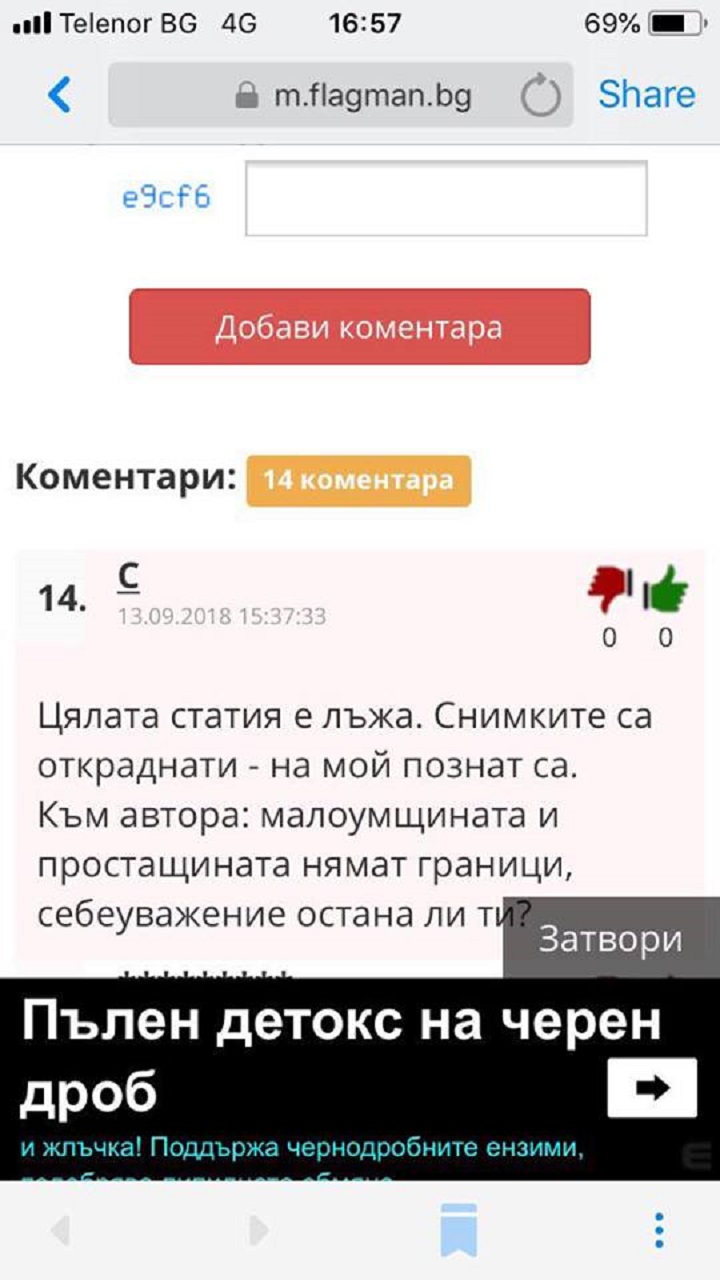Tap the 14 коментара badge
Viewport: 720px width, 1280px height.
coord(358,481)
